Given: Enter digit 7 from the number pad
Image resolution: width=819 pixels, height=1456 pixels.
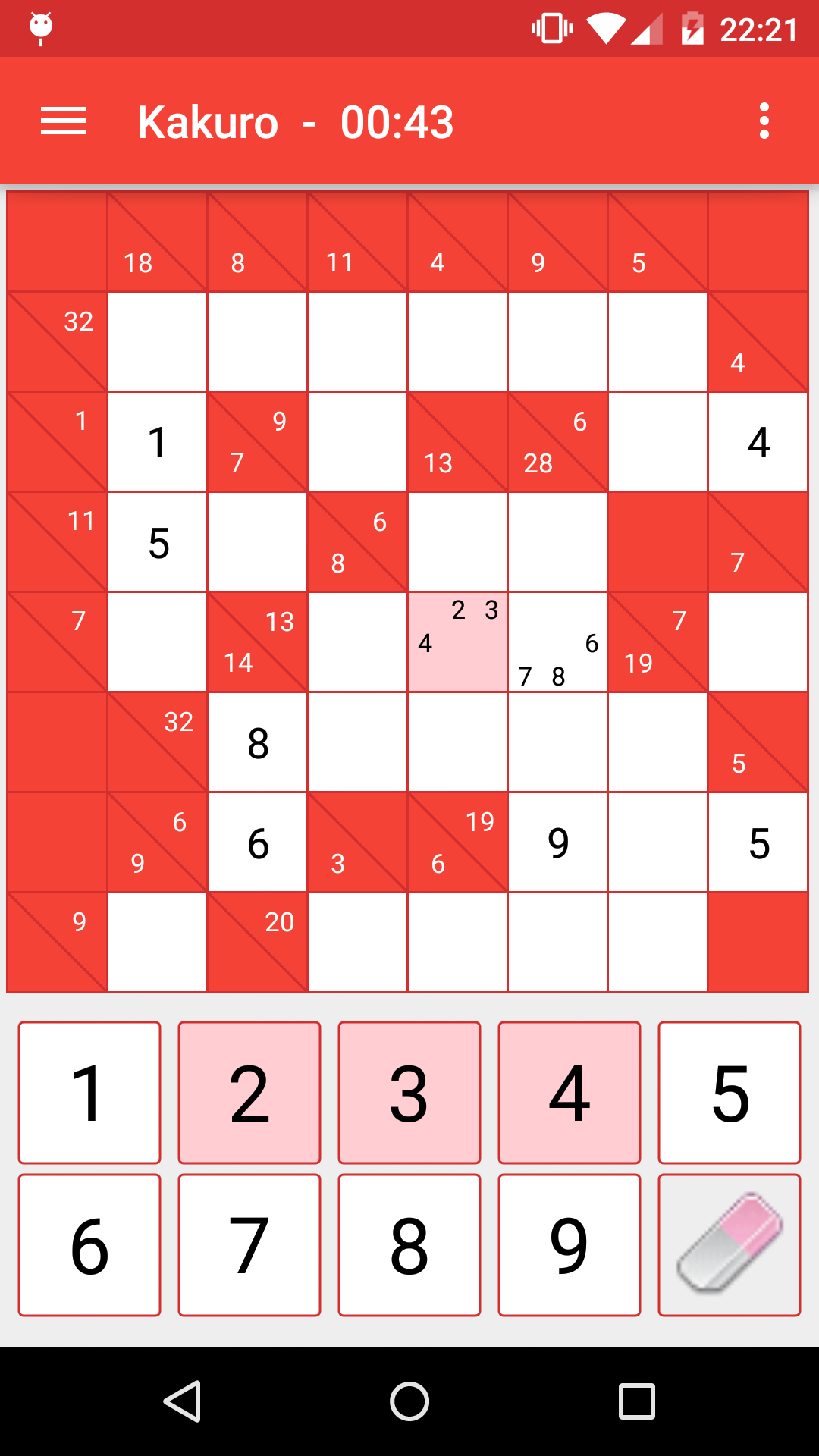Looking at the screenshot, I should (x=249, y=1245).
